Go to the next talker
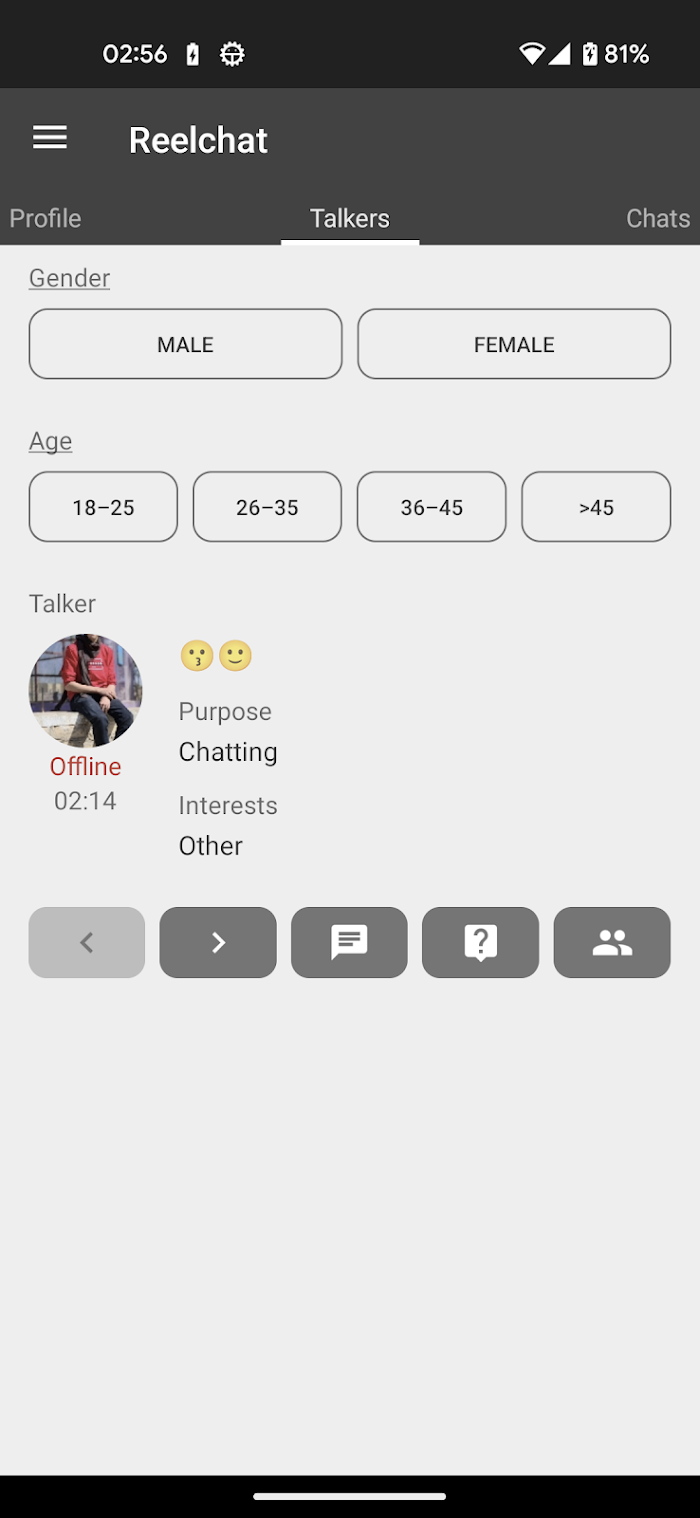This screenshot has width=700, height=1518. (218, 942)
